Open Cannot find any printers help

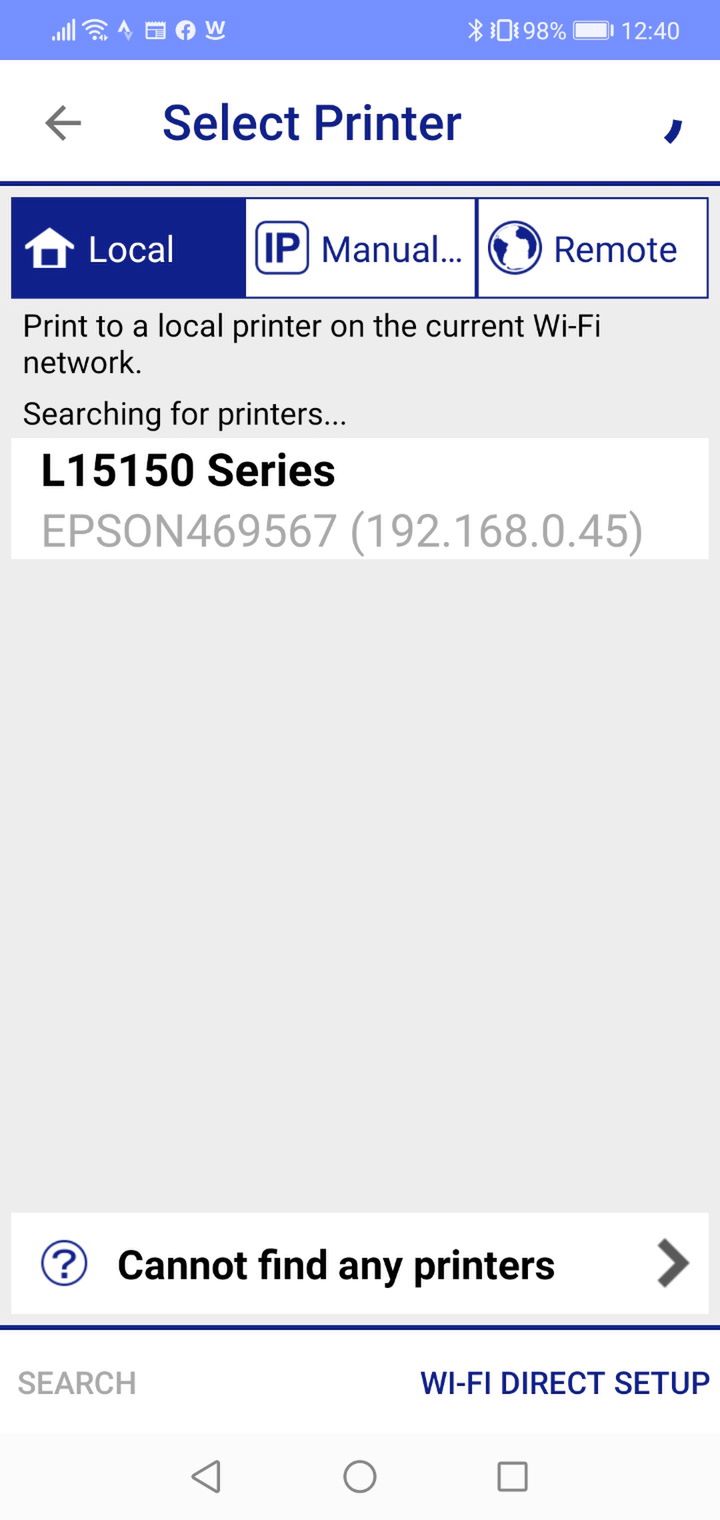pyautogui.click(x=360, y=1264)
